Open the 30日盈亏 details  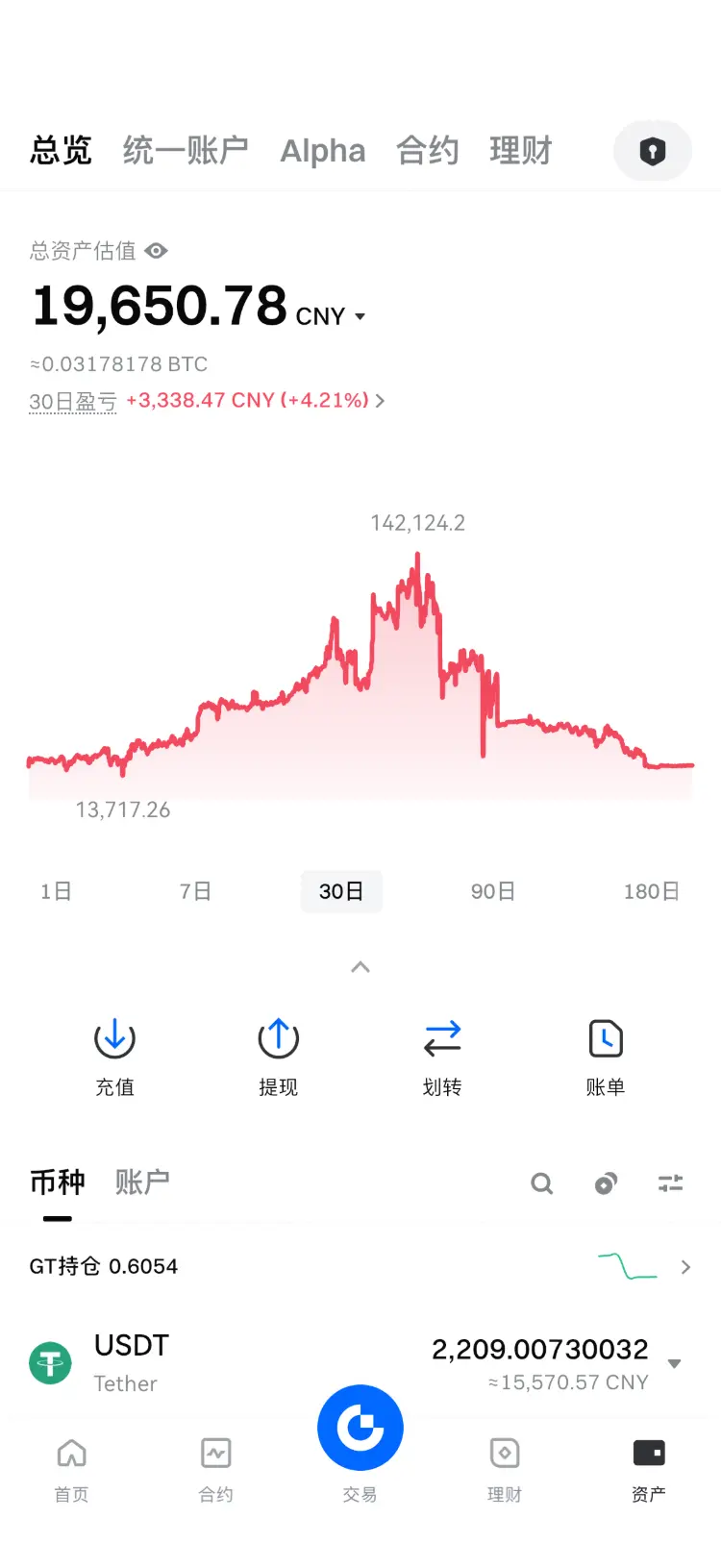[x=207, y=401]
